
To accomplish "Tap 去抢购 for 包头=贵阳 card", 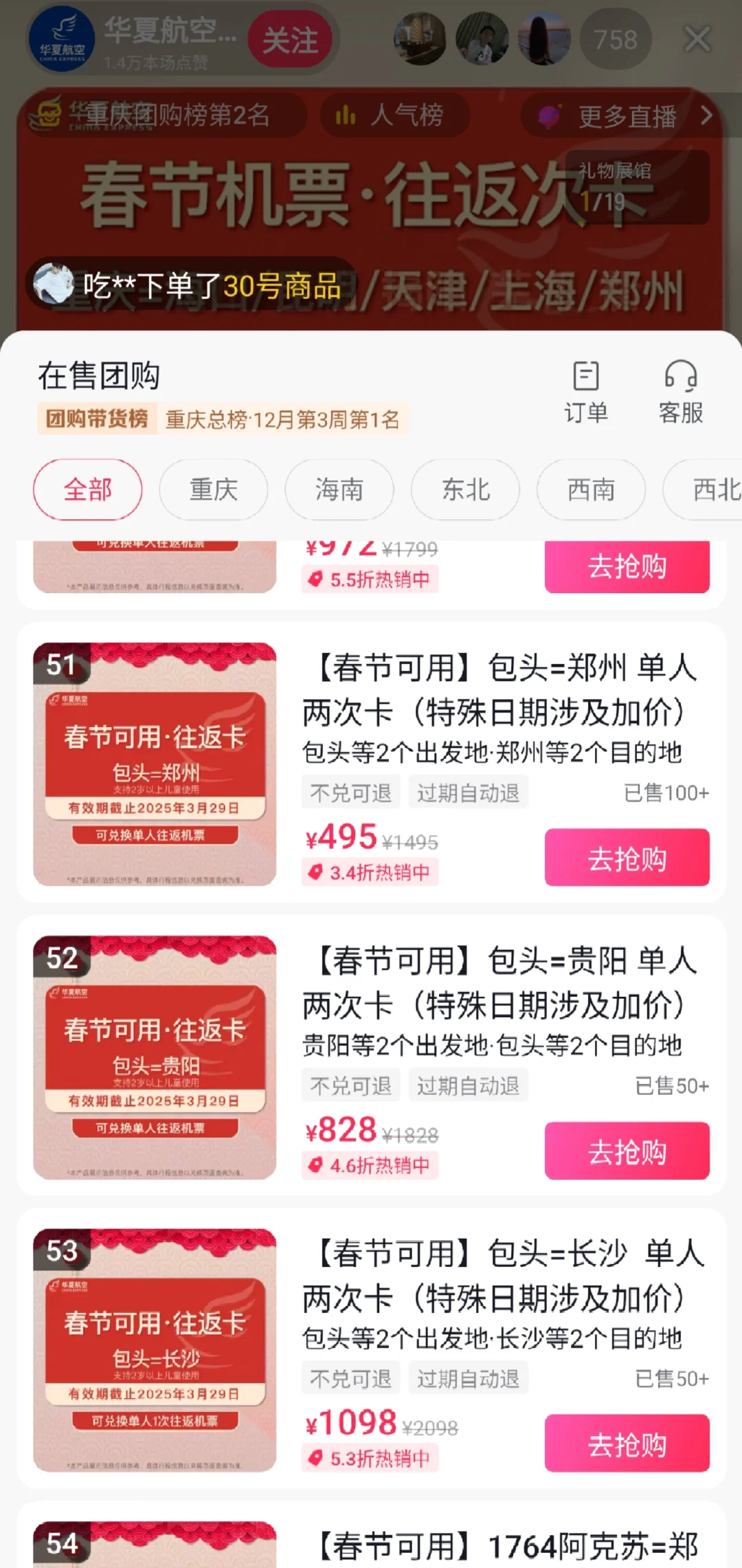I will point(627,1151).
